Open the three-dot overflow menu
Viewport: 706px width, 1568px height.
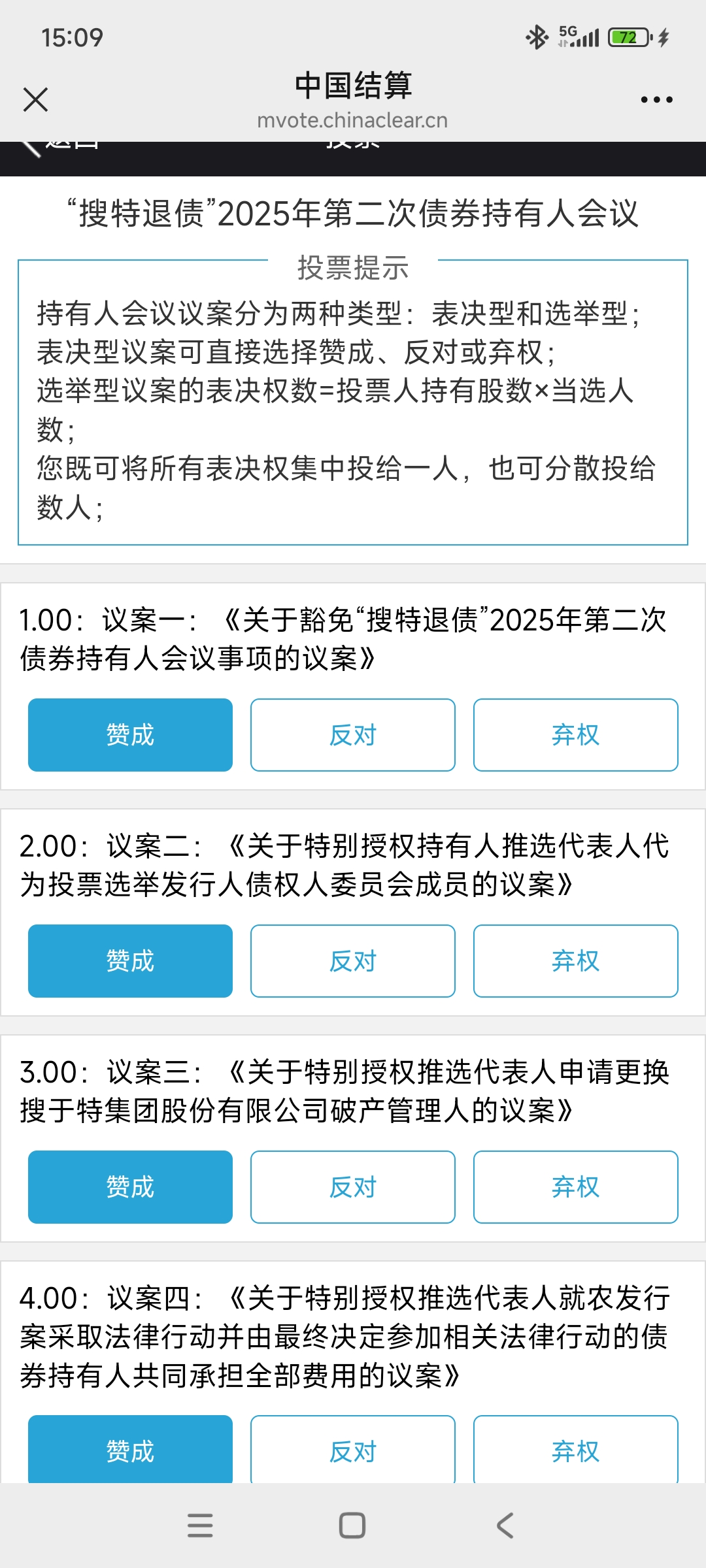pos(656,100)
